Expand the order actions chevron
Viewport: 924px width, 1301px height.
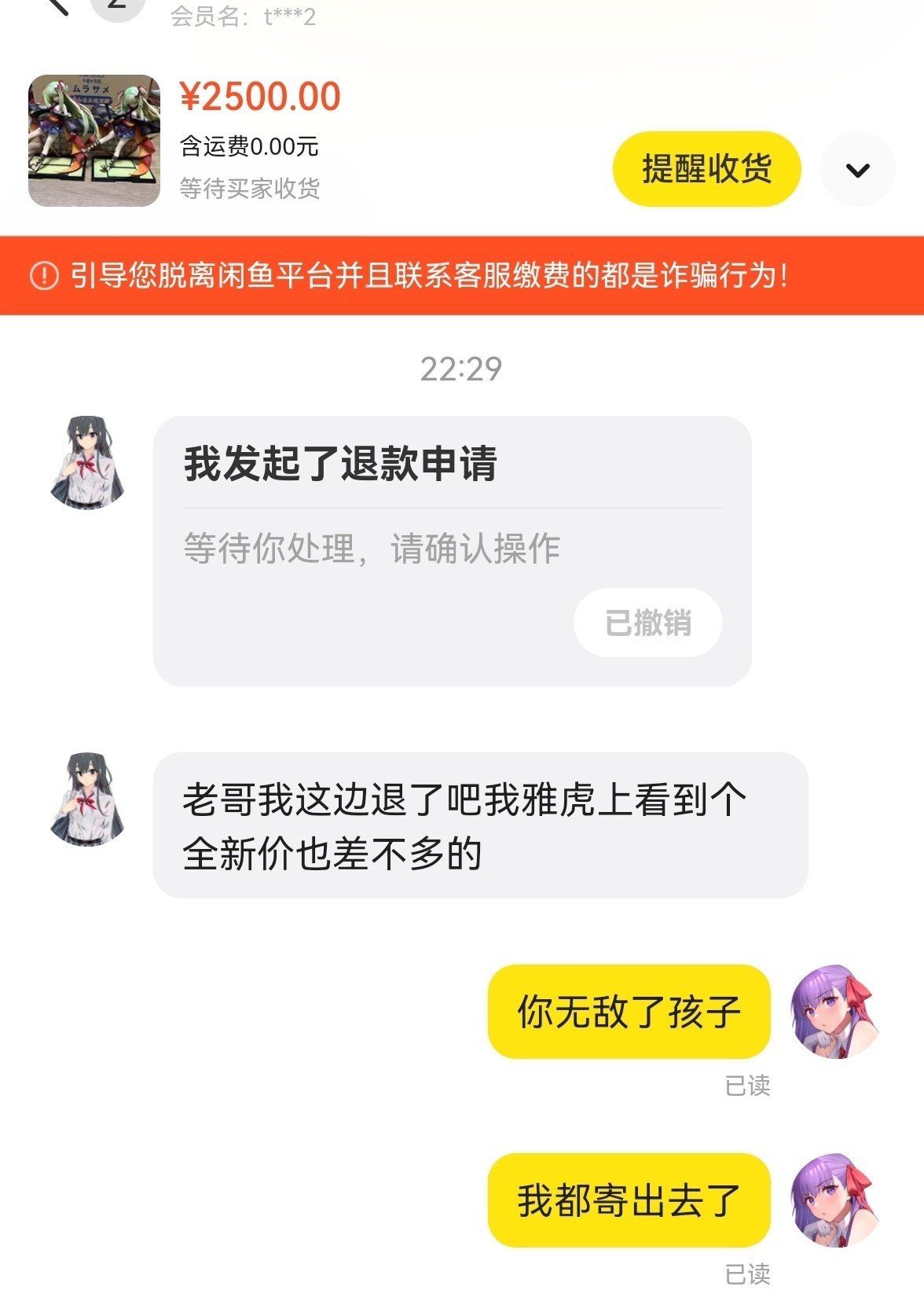(x=857, y=170)
